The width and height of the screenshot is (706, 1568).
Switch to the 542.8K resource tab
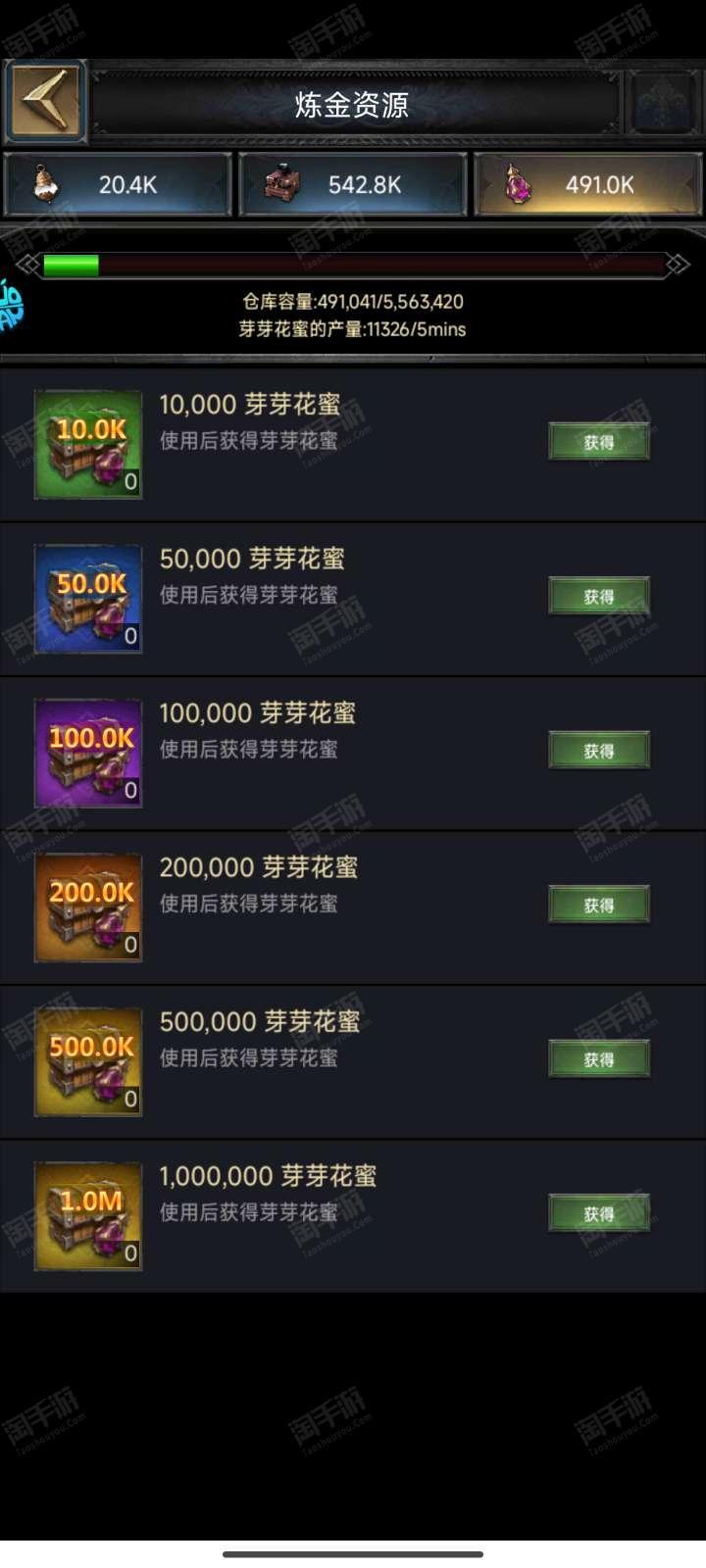pos(352,184)
